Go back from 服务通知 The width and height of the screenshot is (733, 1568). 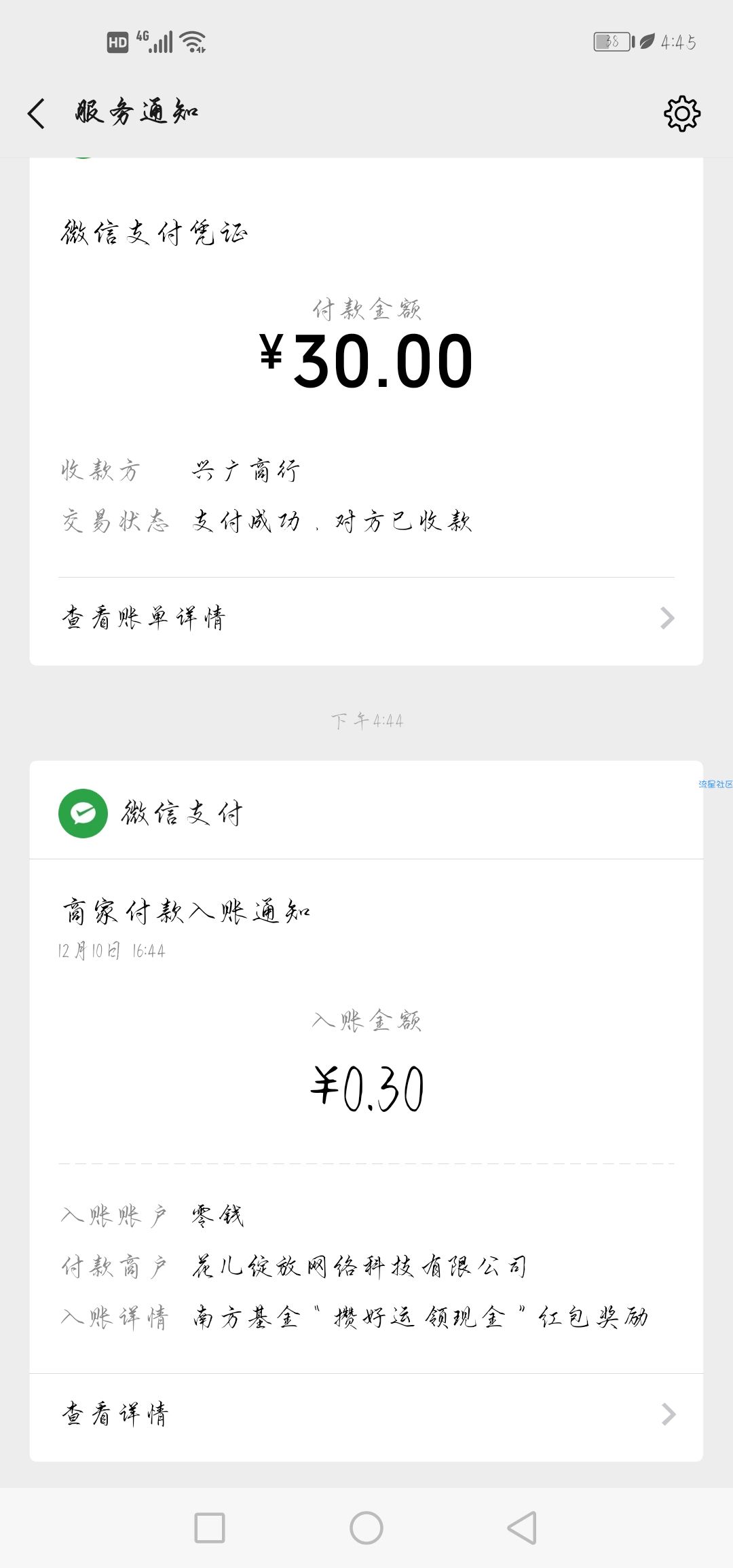tap(37, 113)
